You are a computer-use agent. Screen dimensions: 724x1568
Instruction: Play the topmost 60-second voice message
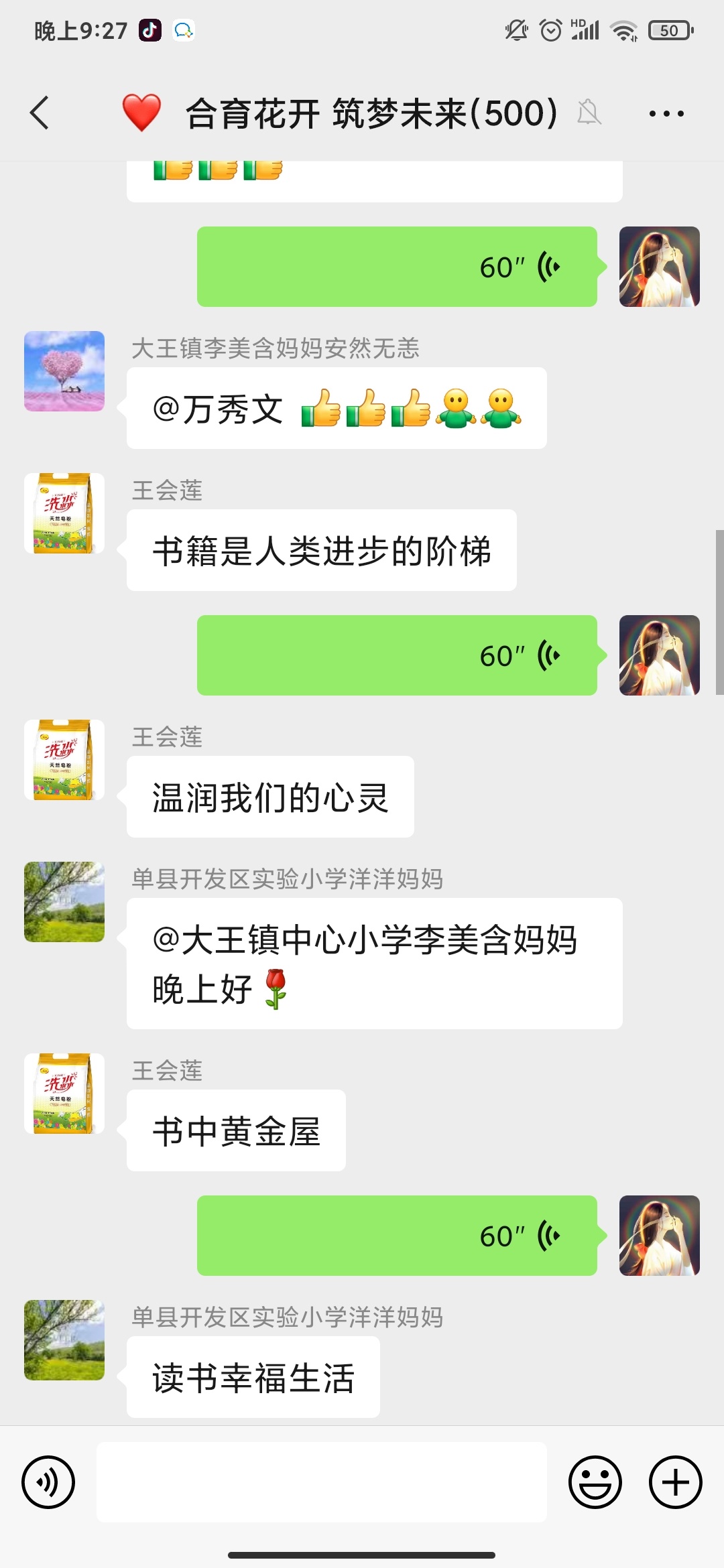click(x=396, y=266)
